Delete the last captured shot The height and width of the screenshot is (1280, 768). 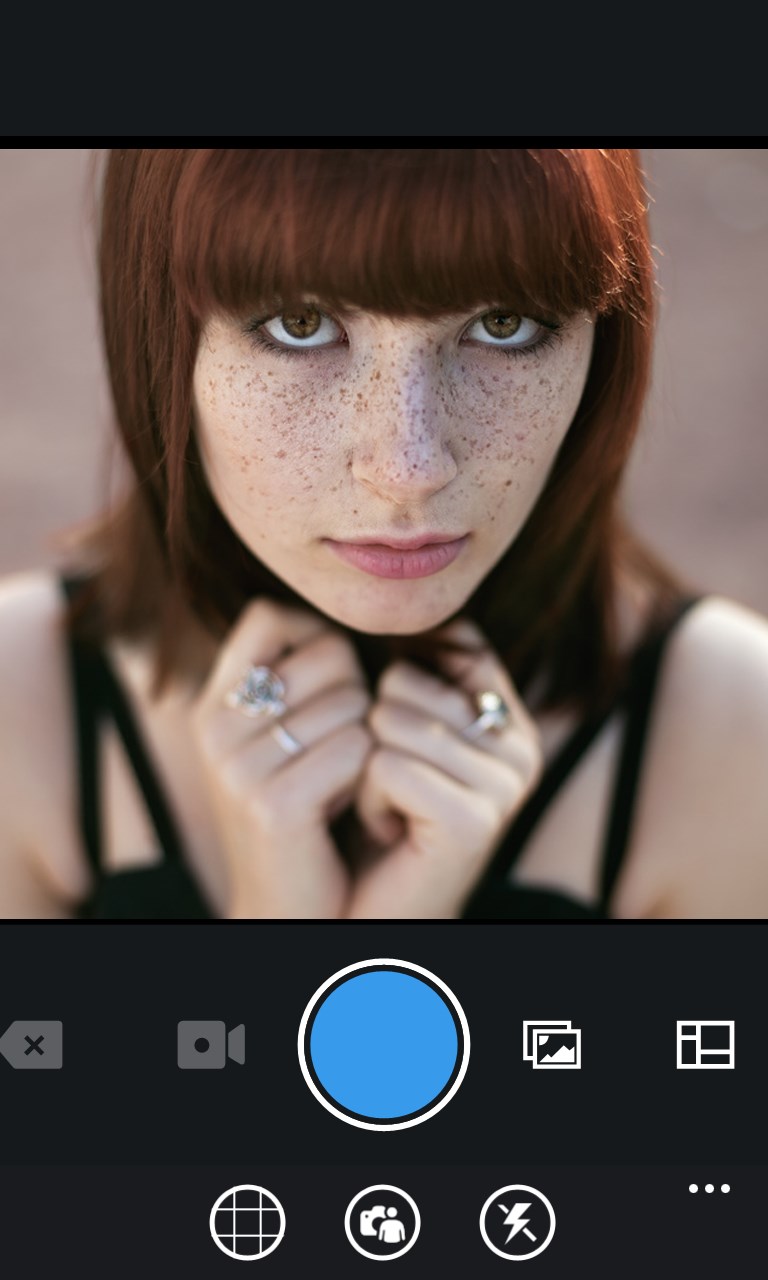(32, 1045)
